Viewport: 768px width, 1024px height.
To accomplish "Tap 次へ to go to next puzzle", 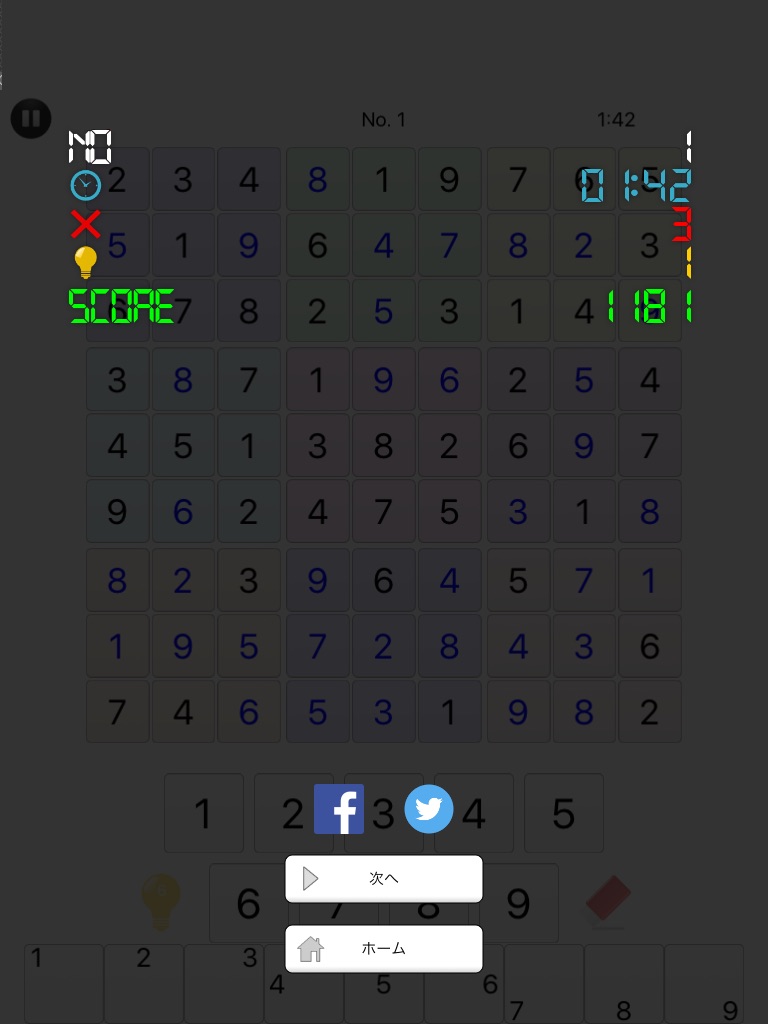I will click(383, 878).
